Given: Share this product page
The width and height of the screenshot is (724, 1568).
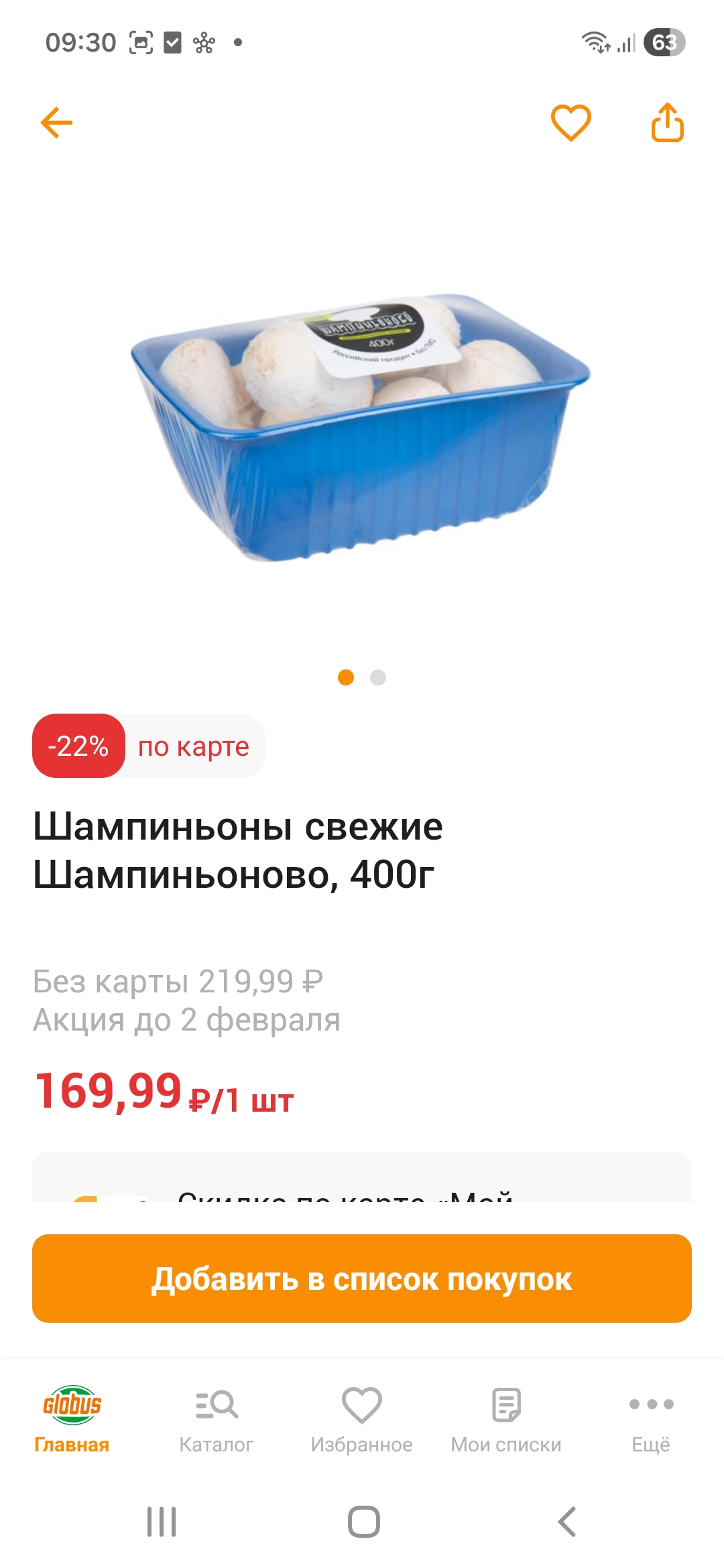Looking at the screenshot, I should point(667,123).
